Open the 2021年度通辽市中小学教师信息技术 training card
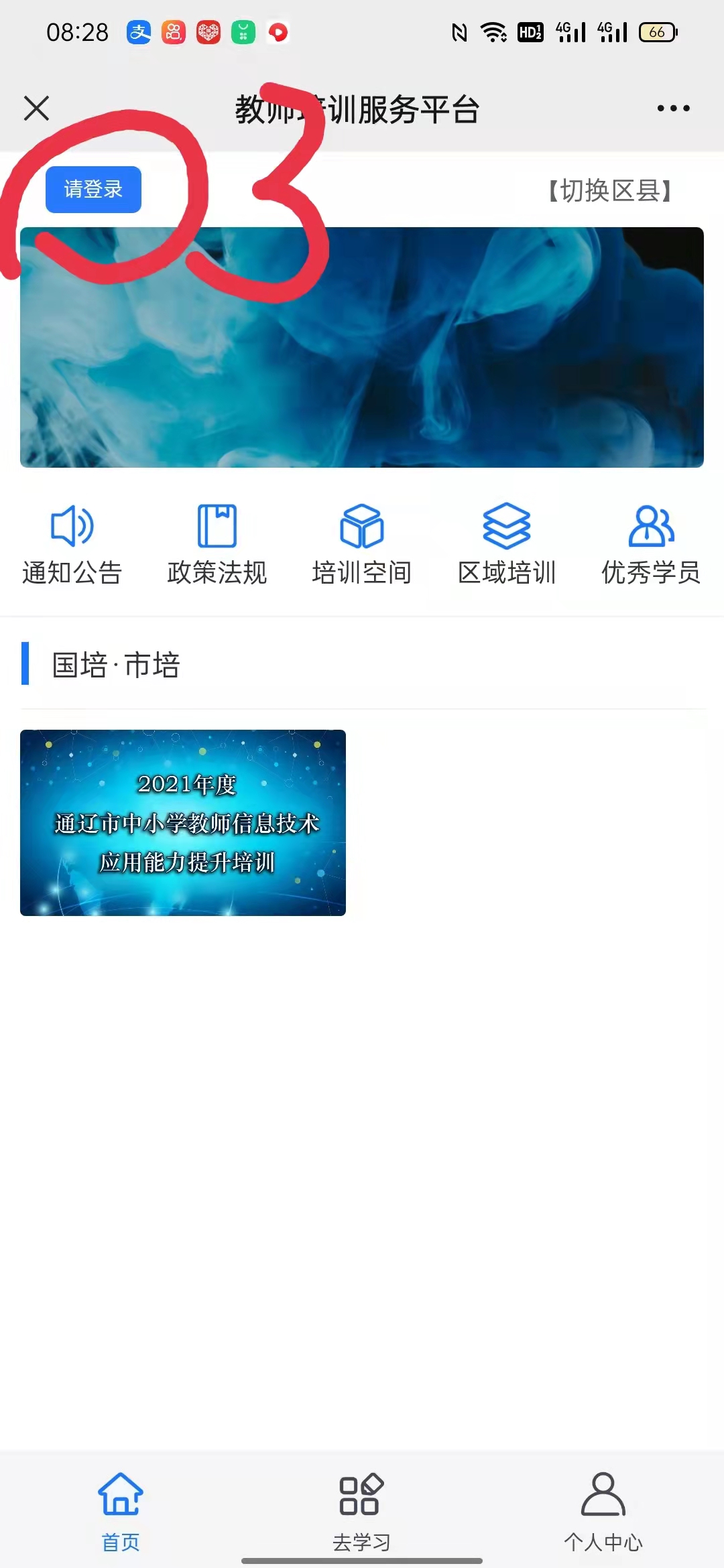Screen dimensions: 724x1568 (183, 822)
